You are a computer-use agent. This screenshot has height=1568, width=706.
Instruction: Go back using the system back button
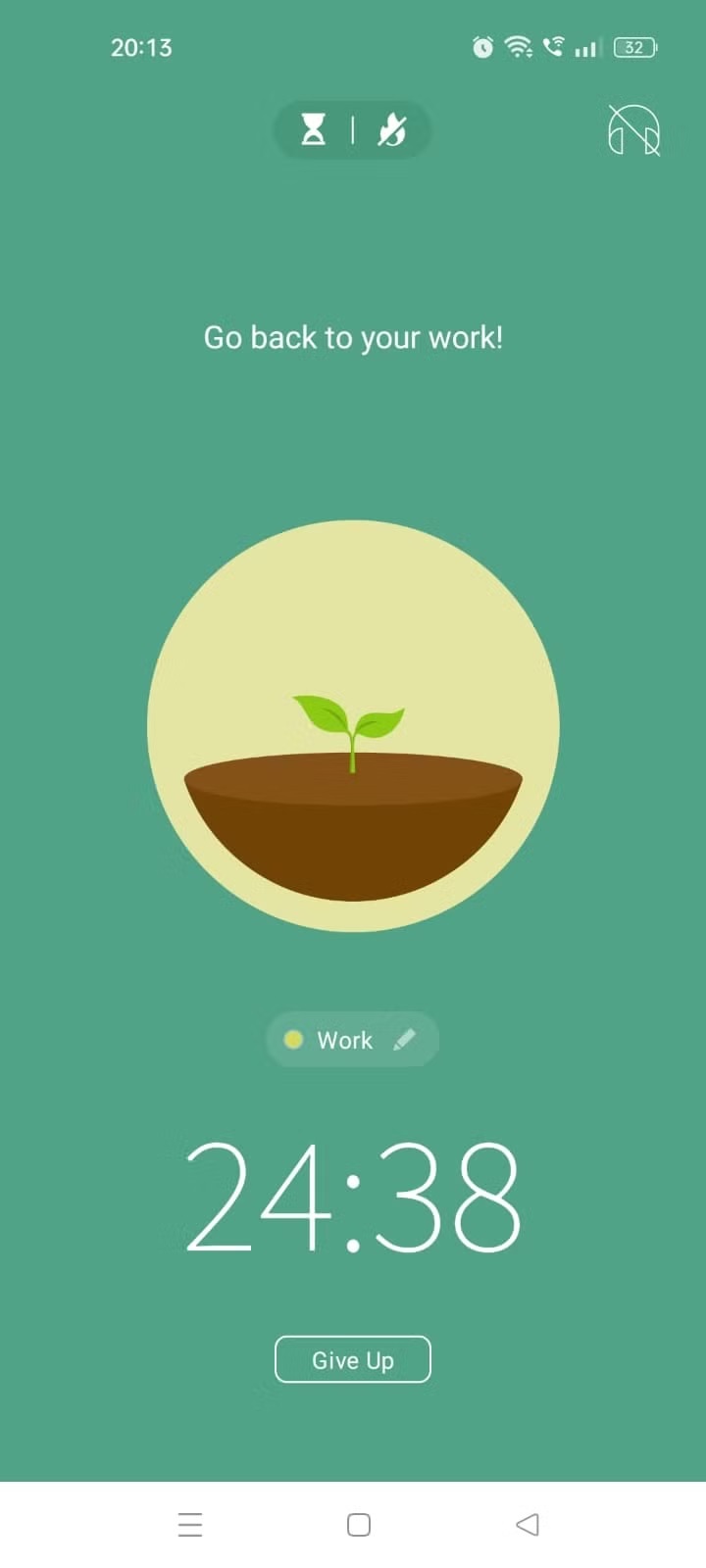click(527, 1524)
